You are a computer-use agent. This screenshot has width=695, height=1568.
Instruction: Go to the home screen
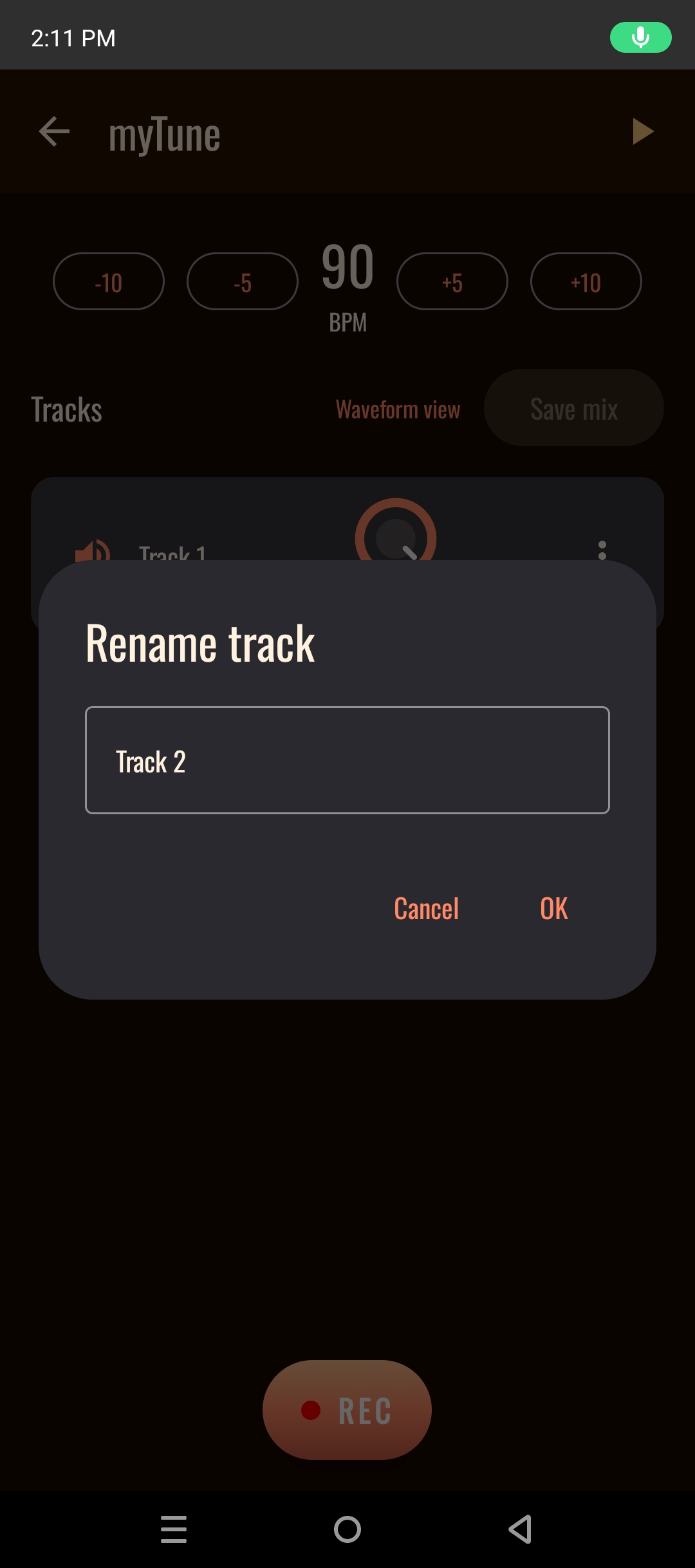tap(347, 1529)
